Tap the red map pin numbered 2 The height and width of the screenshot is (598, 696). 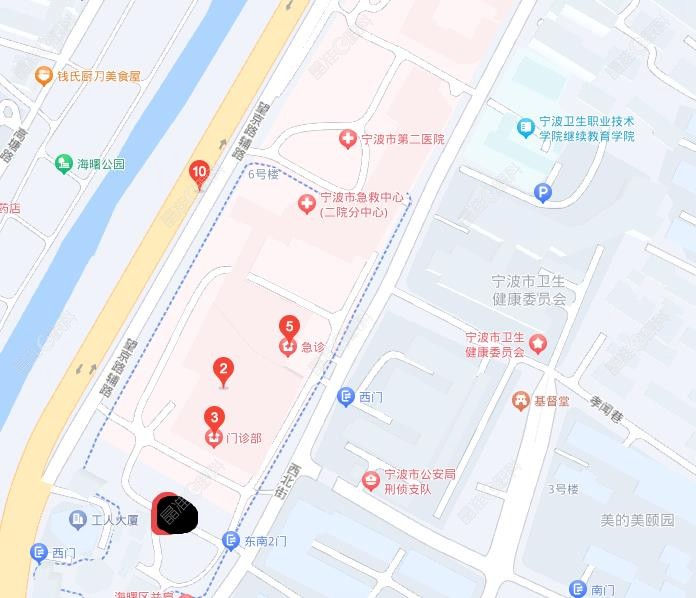(x=224, y=371)
